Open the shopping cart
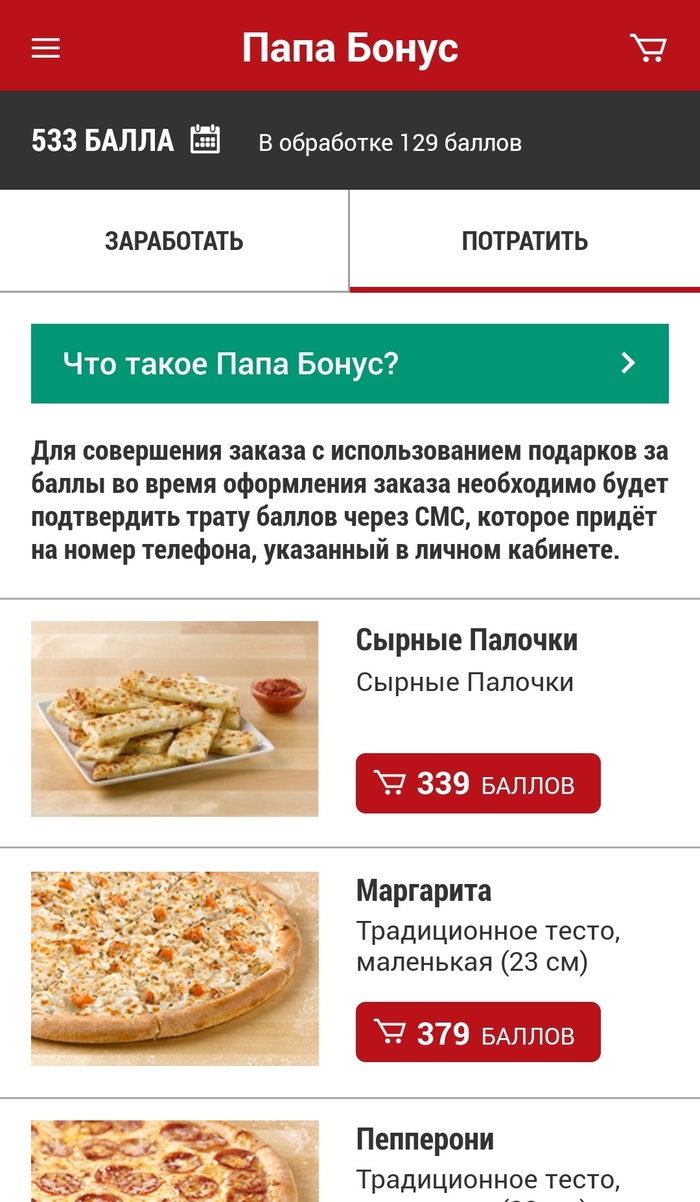Screen dimensions: 700x1202 (x=648, y=48)
